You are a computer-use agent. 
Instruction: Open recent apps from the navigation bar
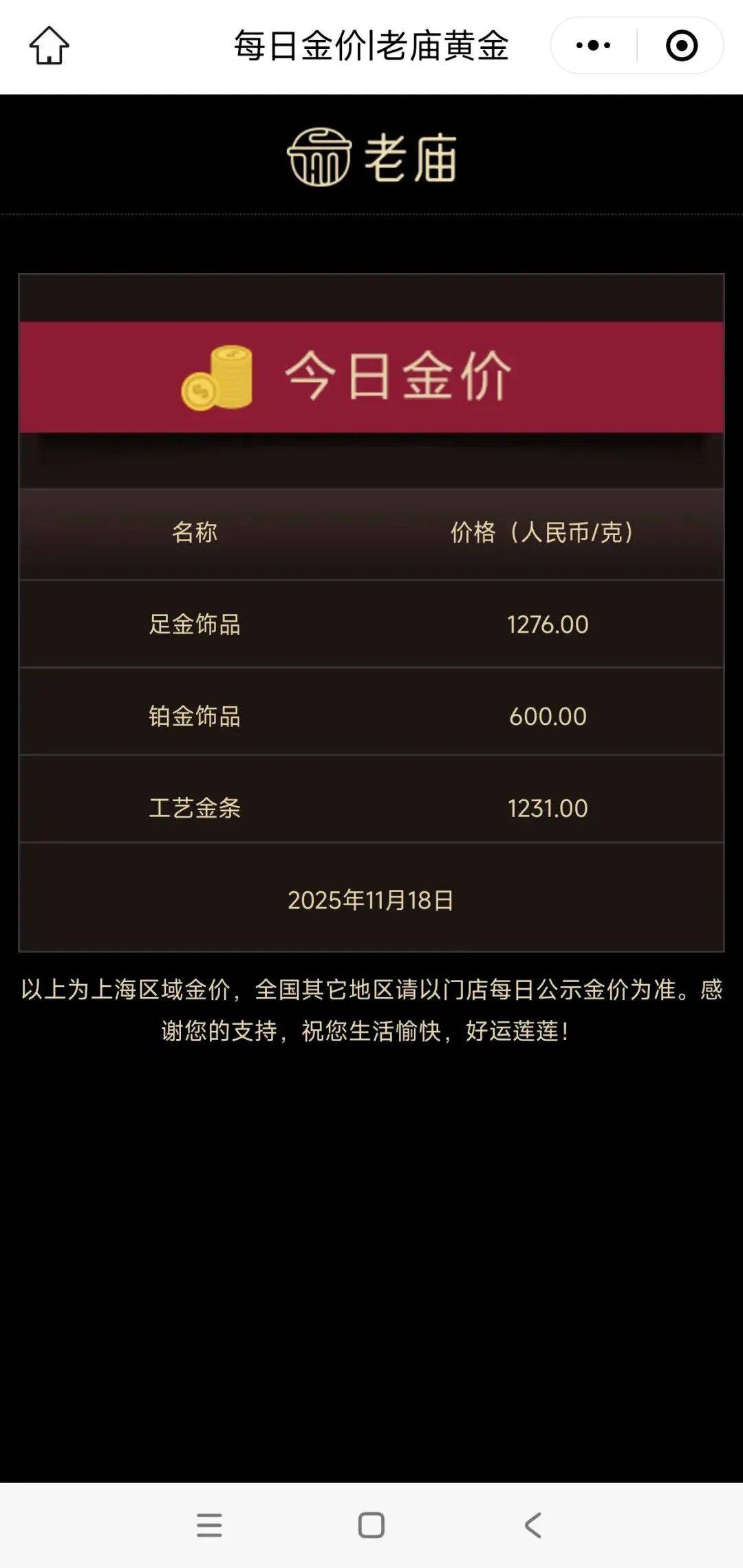209,1525
